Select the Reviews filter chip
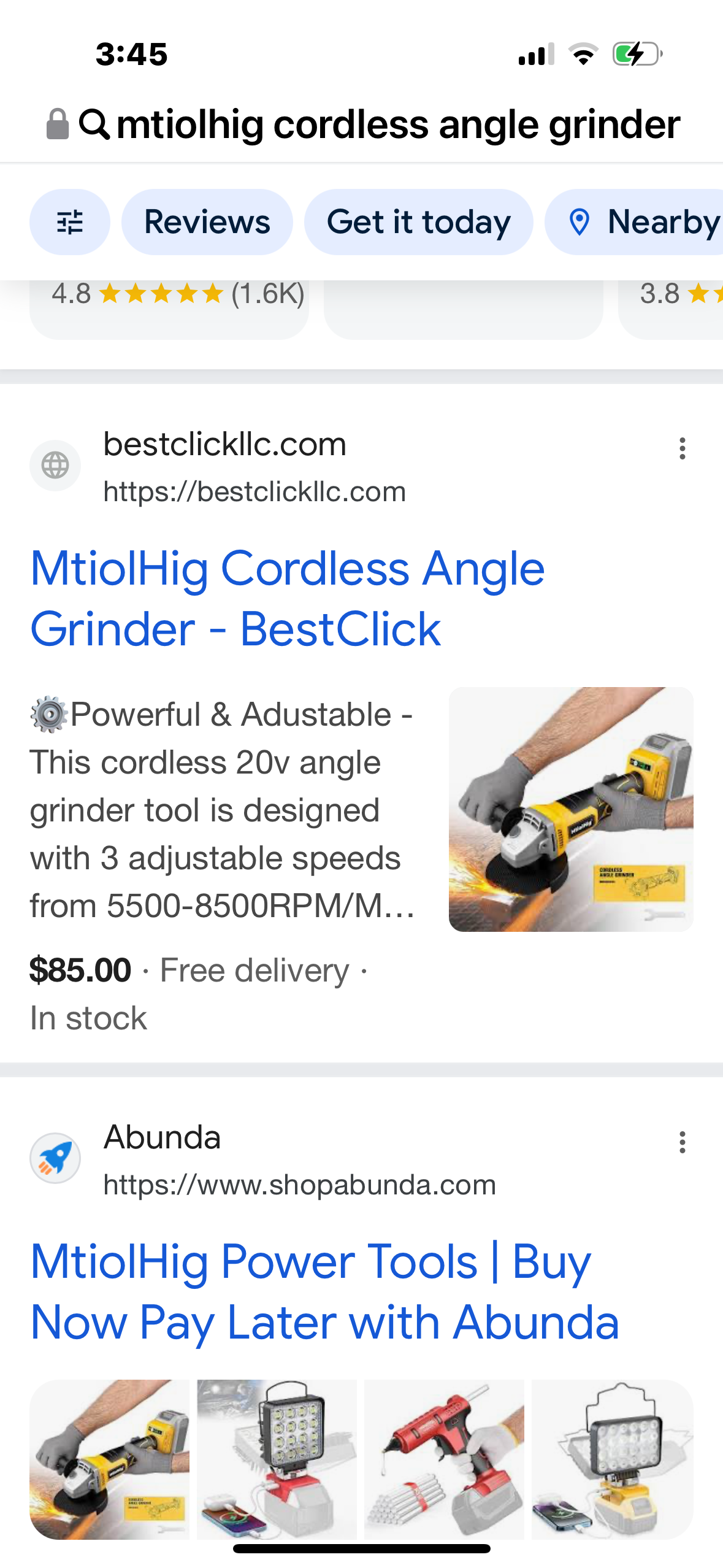 coord(207,222)
